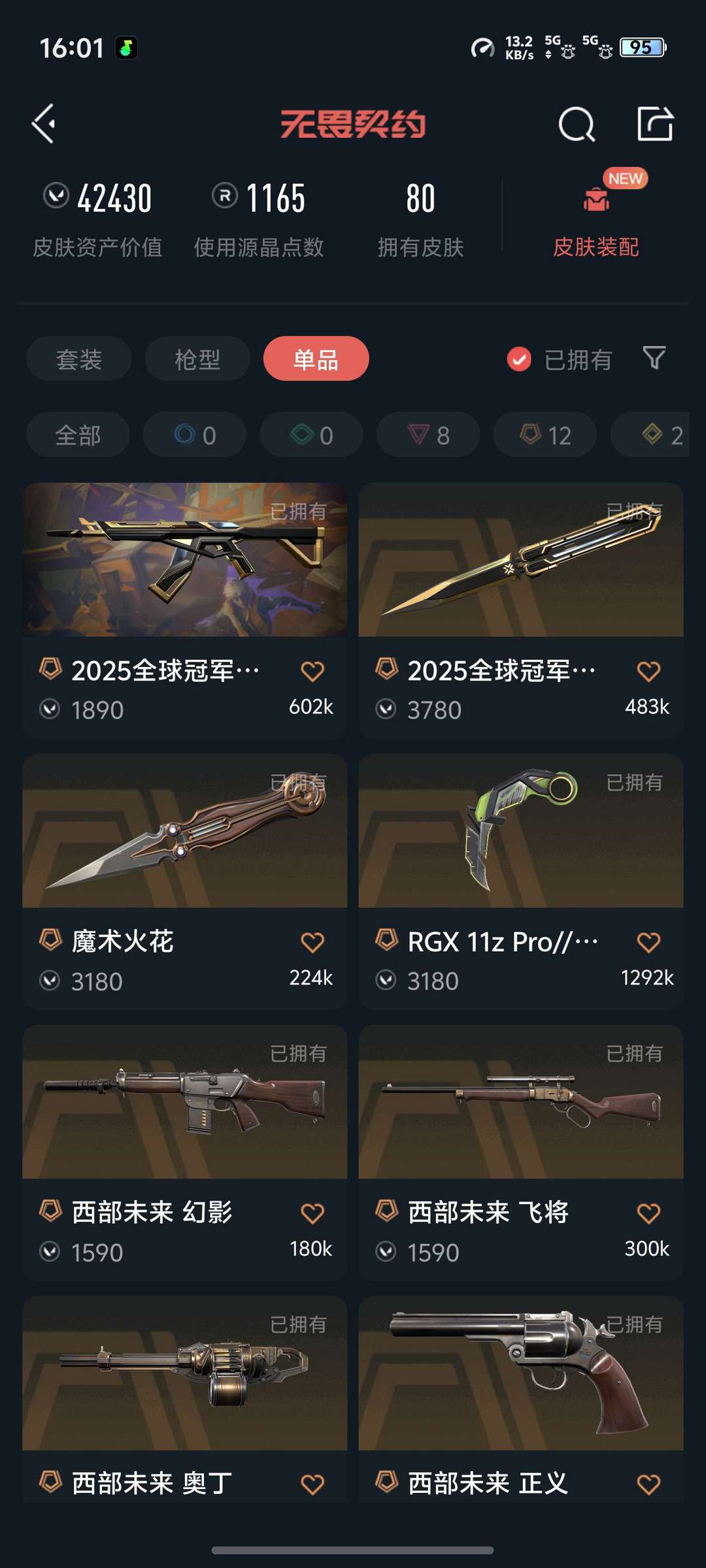The width and height of the screenshot is (706, 1568).
Task: Filter by the rarity chip showing 12
Action: click(x=545, y=435)
